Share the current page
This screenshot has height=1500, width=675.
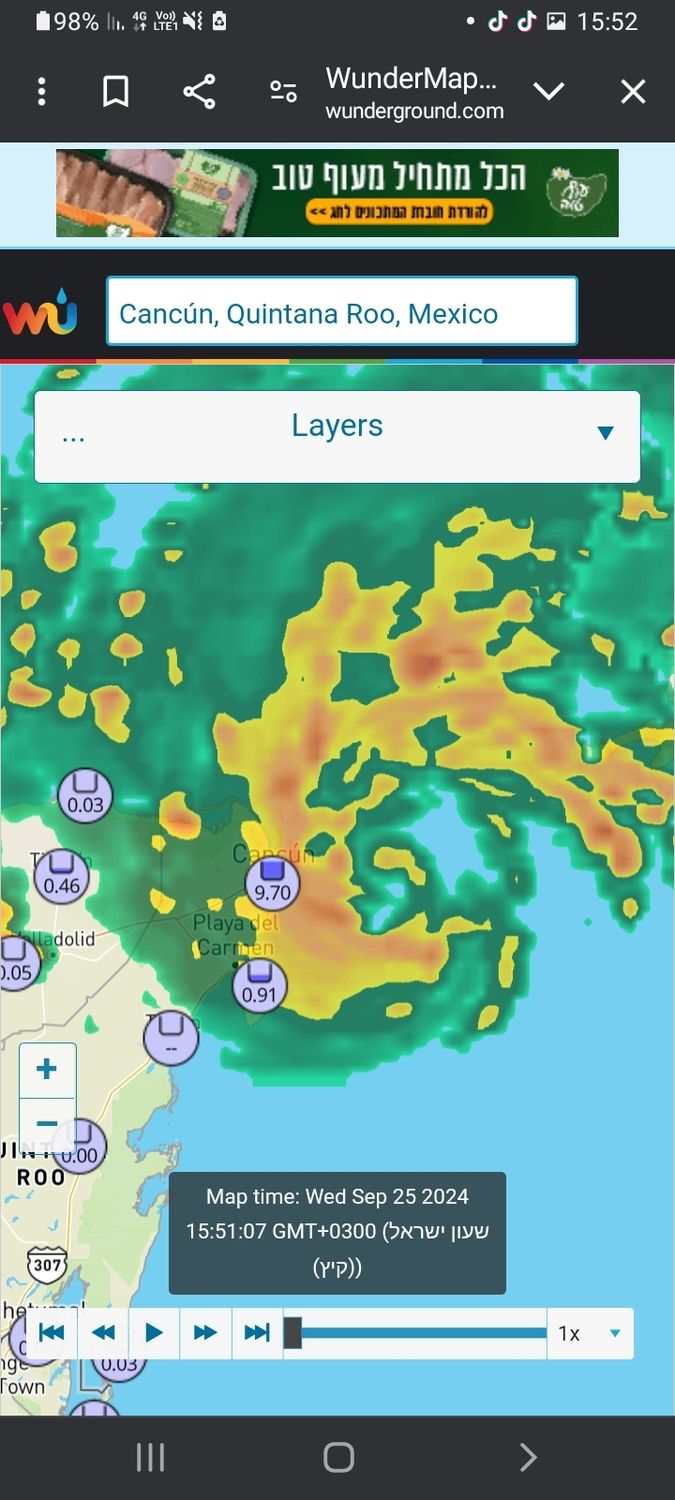tap(199, 92)
